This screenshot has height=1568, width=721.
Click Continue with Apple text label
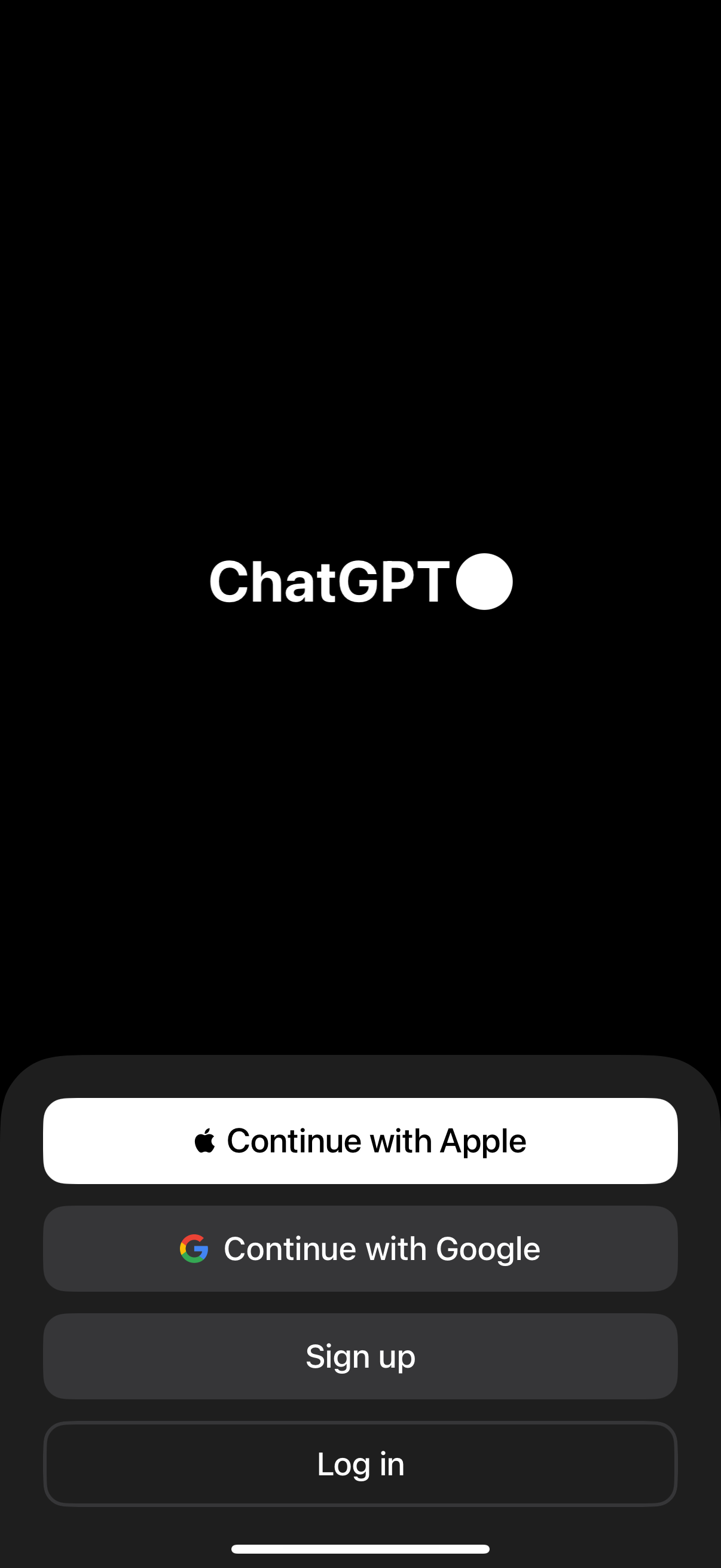377,1139
